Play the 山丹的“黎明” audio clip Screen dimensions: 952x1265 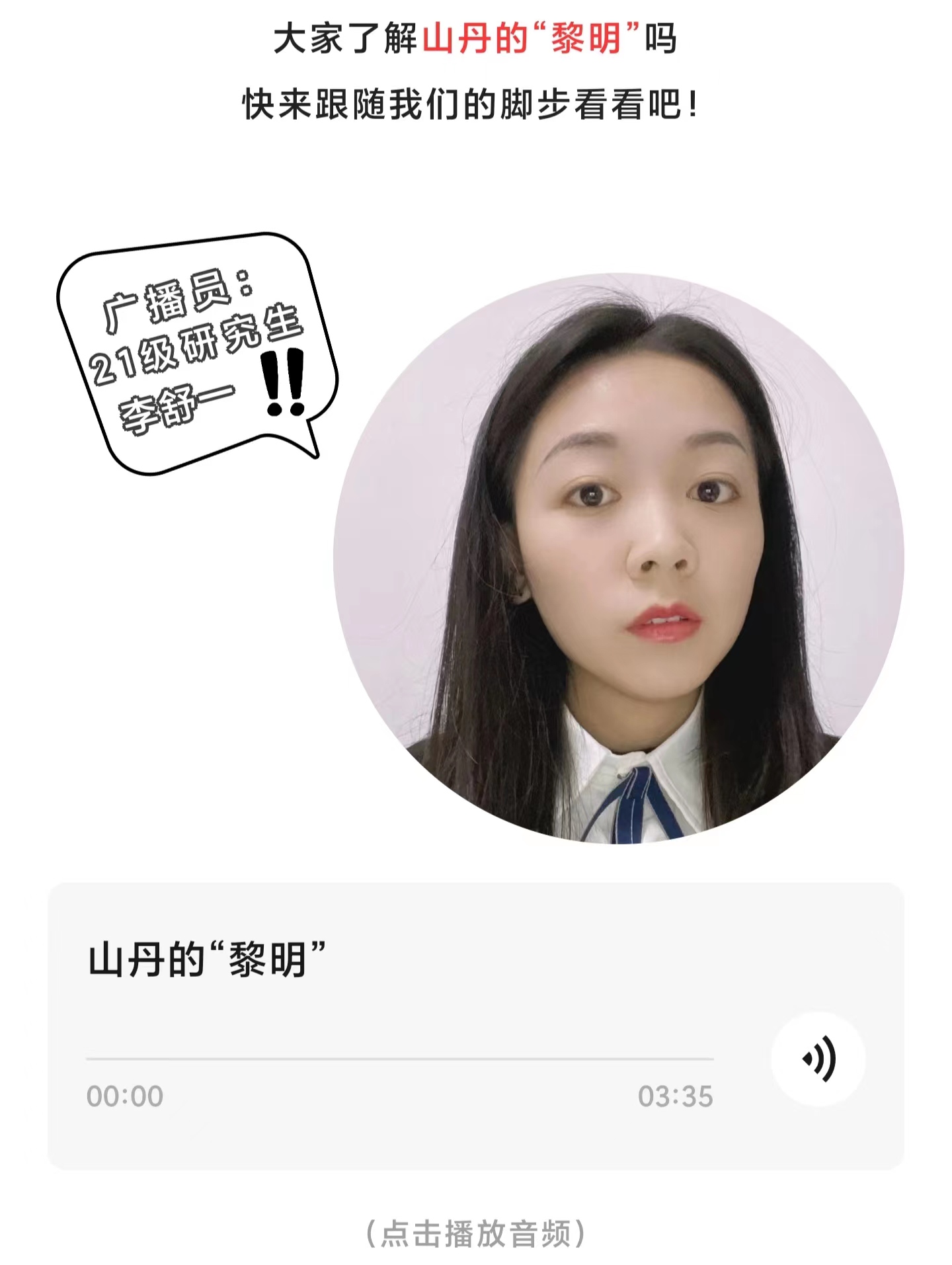818,1059
